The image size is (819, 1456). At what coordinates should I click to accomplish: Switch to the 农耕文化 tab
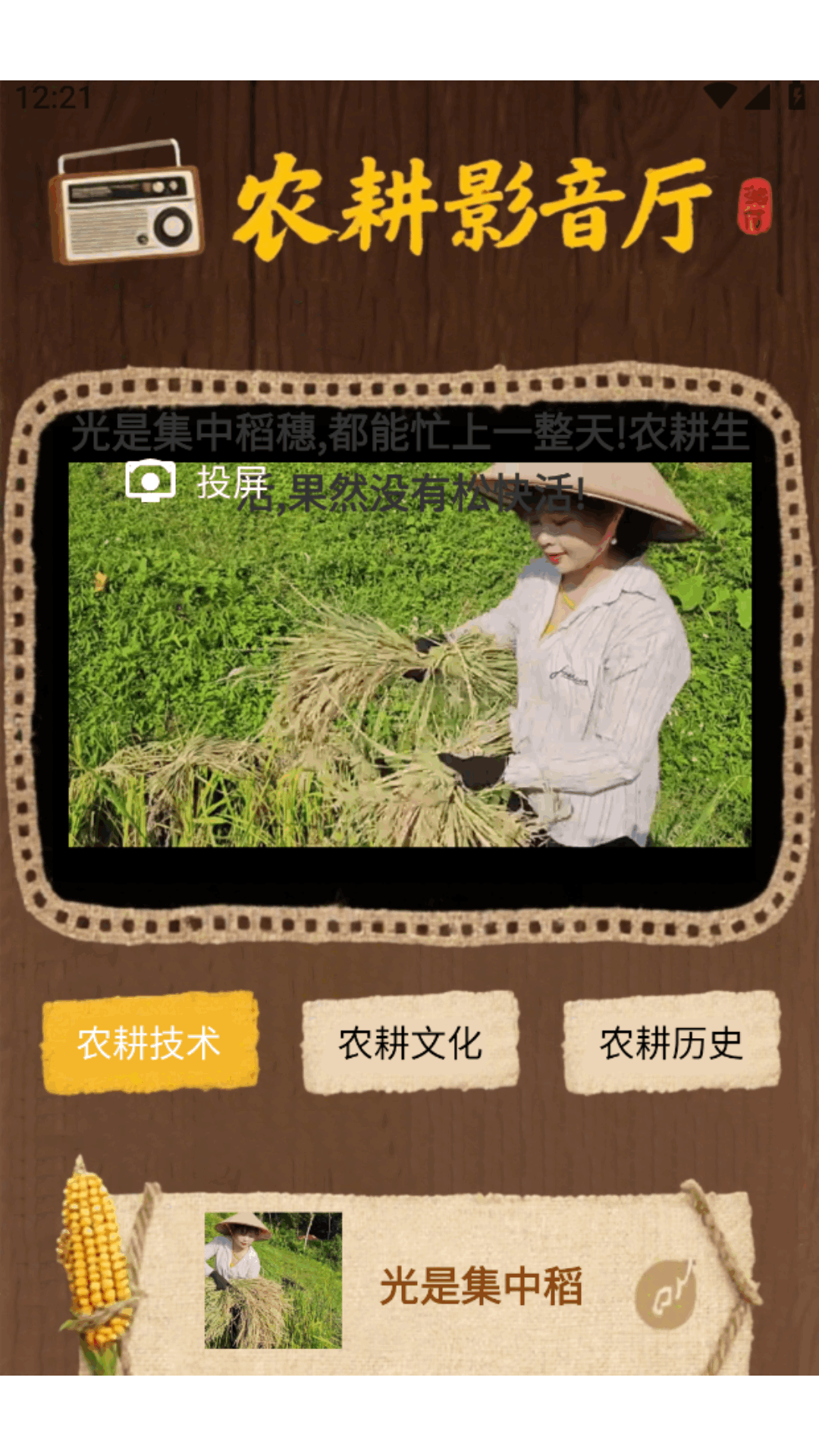point(410,1043)
